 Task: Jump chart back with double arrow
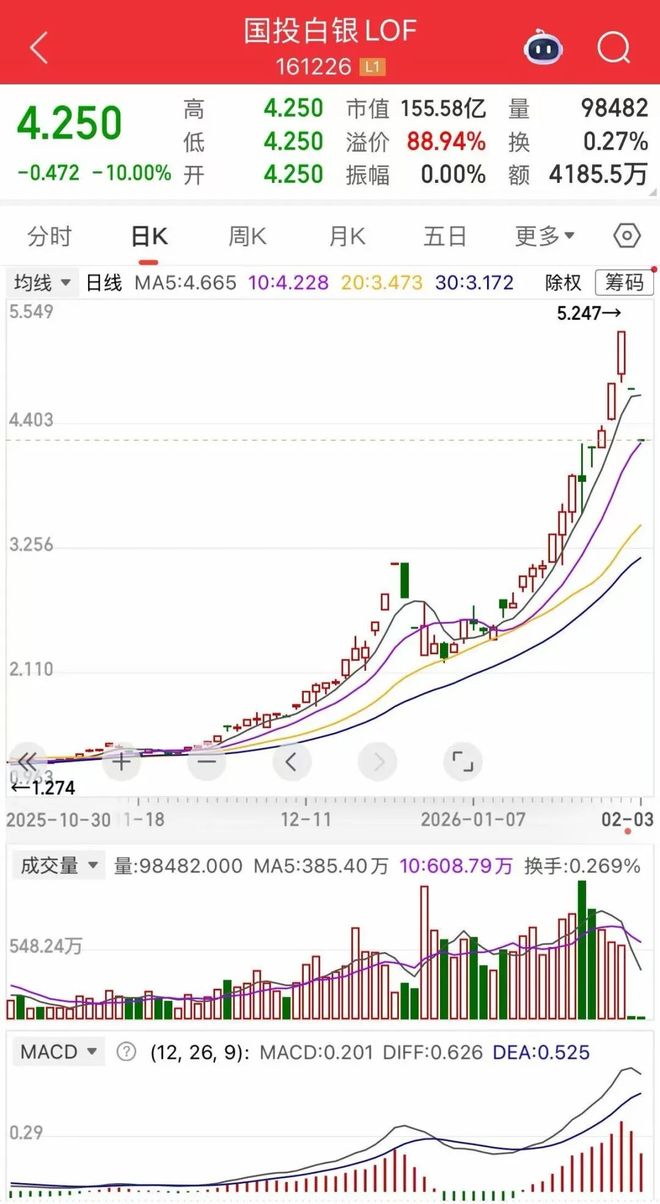tap(28, 761)
